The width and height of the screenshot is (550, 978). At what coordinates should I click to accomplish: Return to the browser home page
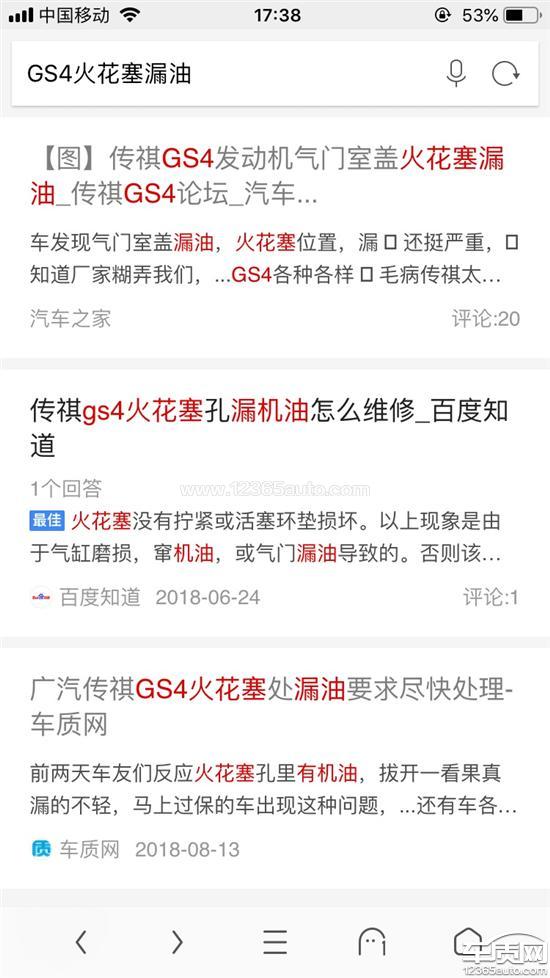click(468, 941)
